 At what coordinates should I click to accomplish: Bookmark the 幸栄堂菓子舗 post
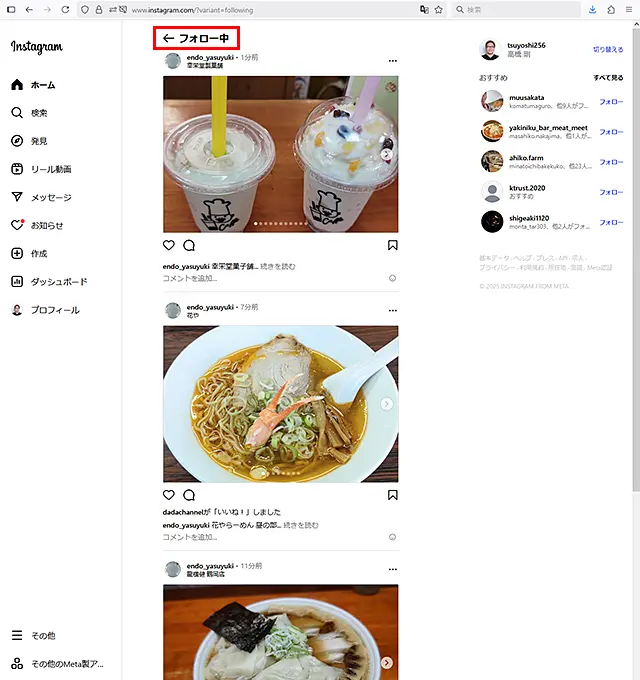click(x=392, y=245)
